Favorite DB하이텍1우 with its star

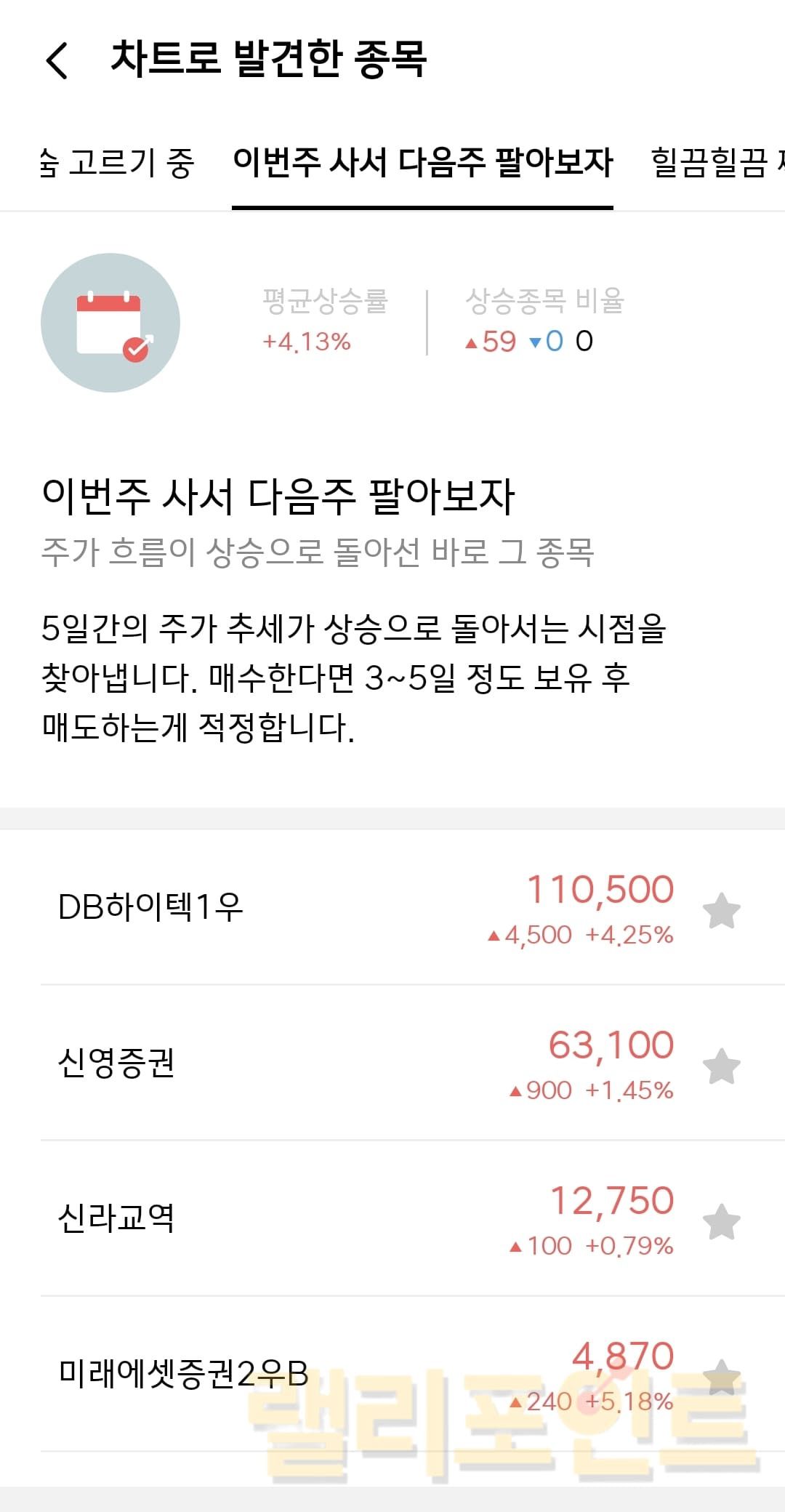click(x=721, y=911)
